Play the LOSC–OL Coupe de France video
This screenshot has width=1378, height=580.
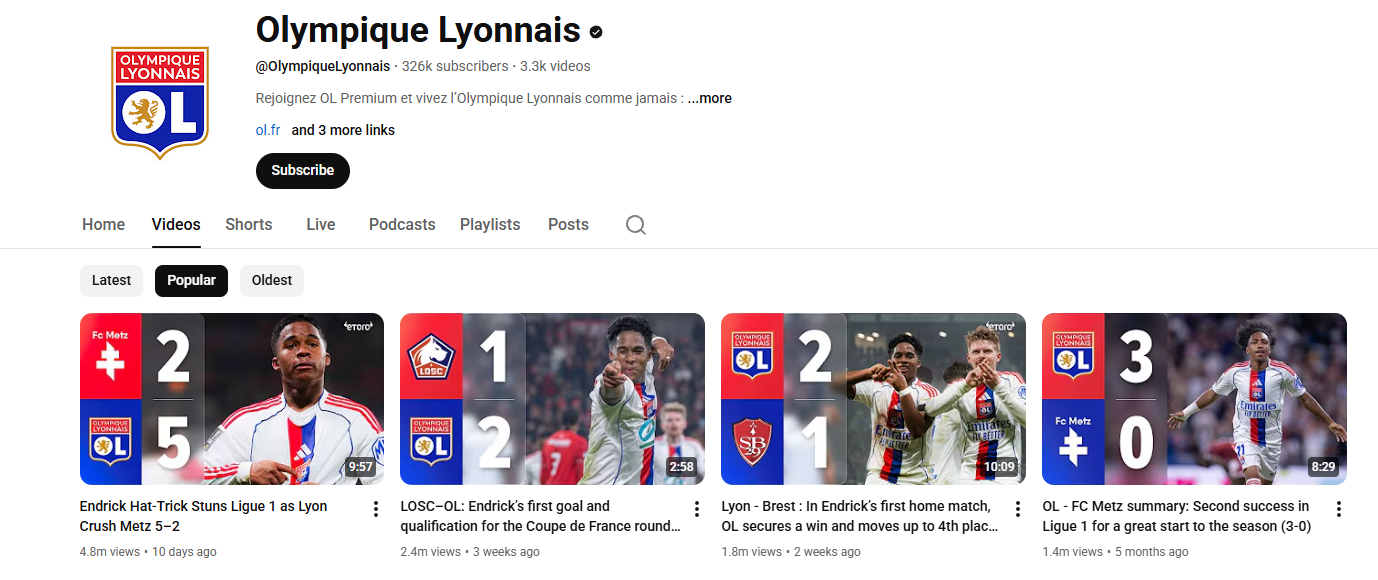(552, 399)
